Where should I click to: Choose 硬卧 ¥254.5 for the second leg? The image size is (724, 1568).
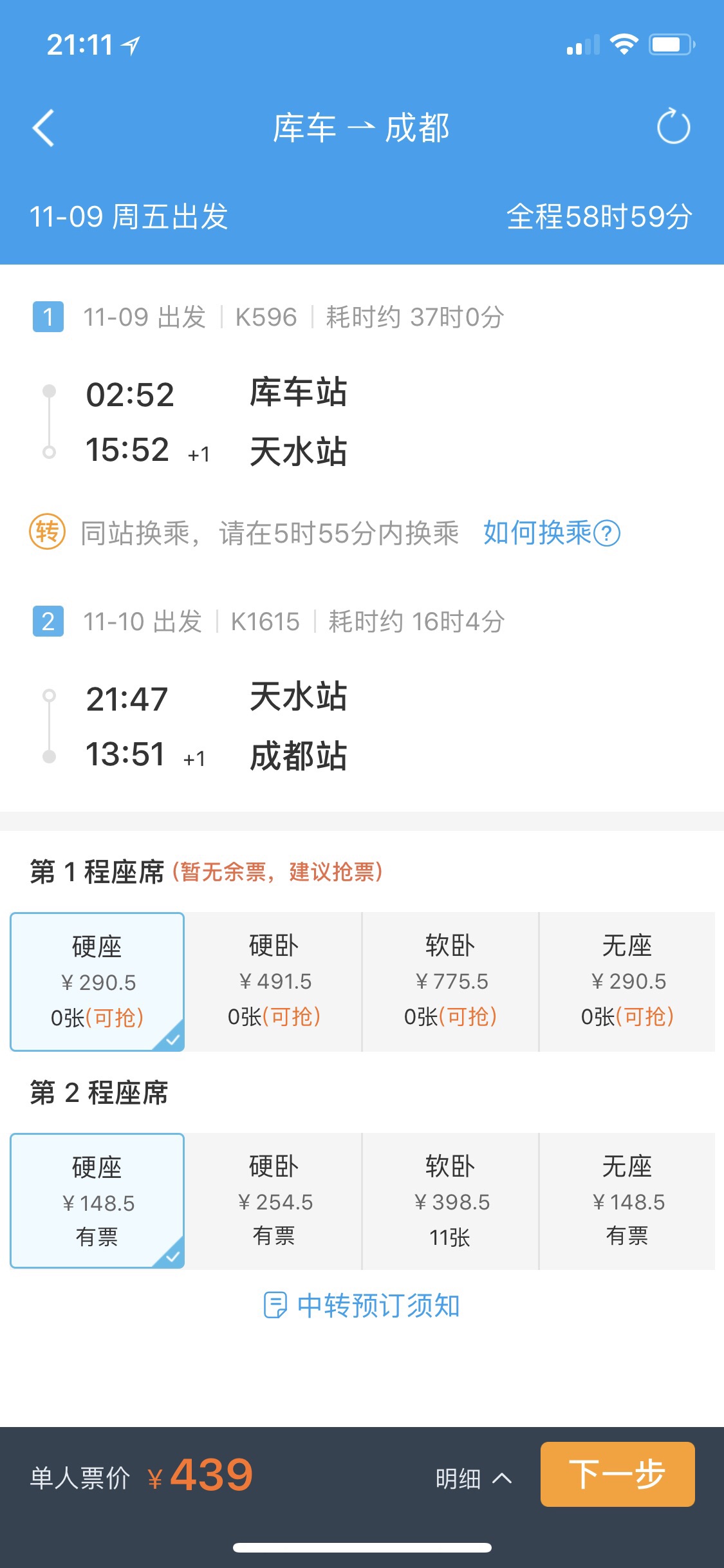pos(274,1201)
